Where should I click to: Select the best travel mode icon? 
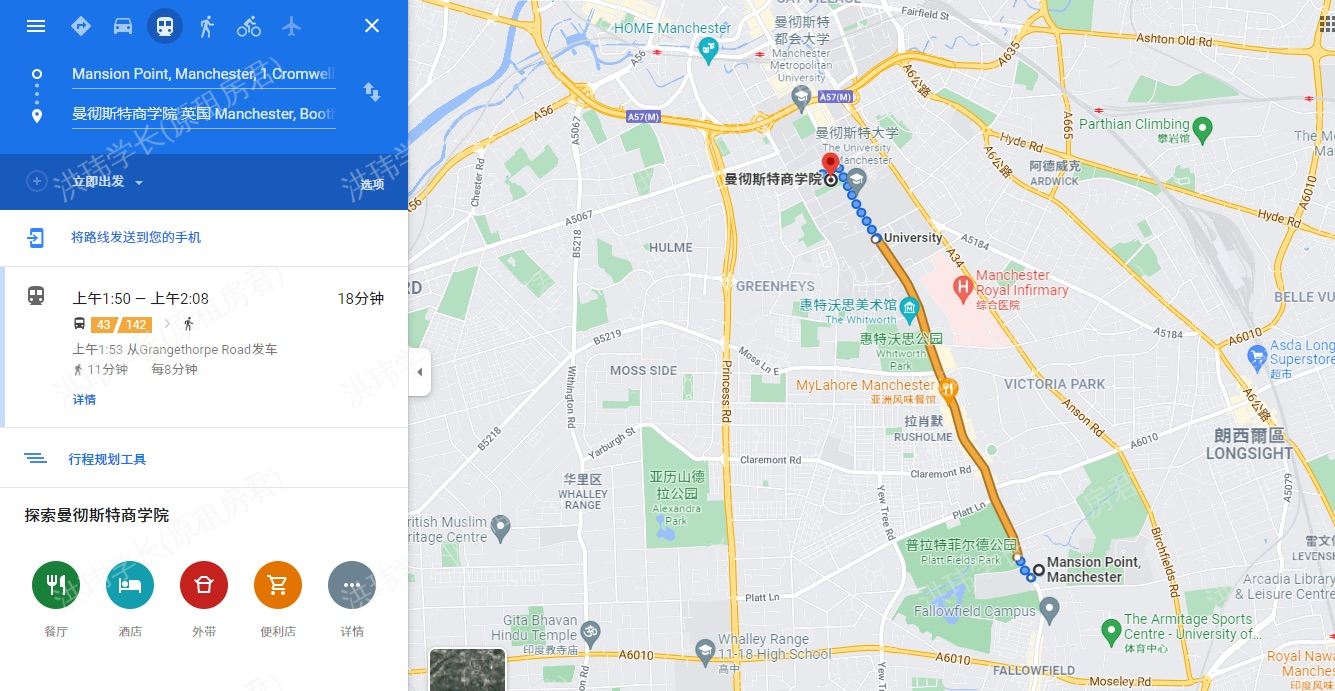[81, 26]
